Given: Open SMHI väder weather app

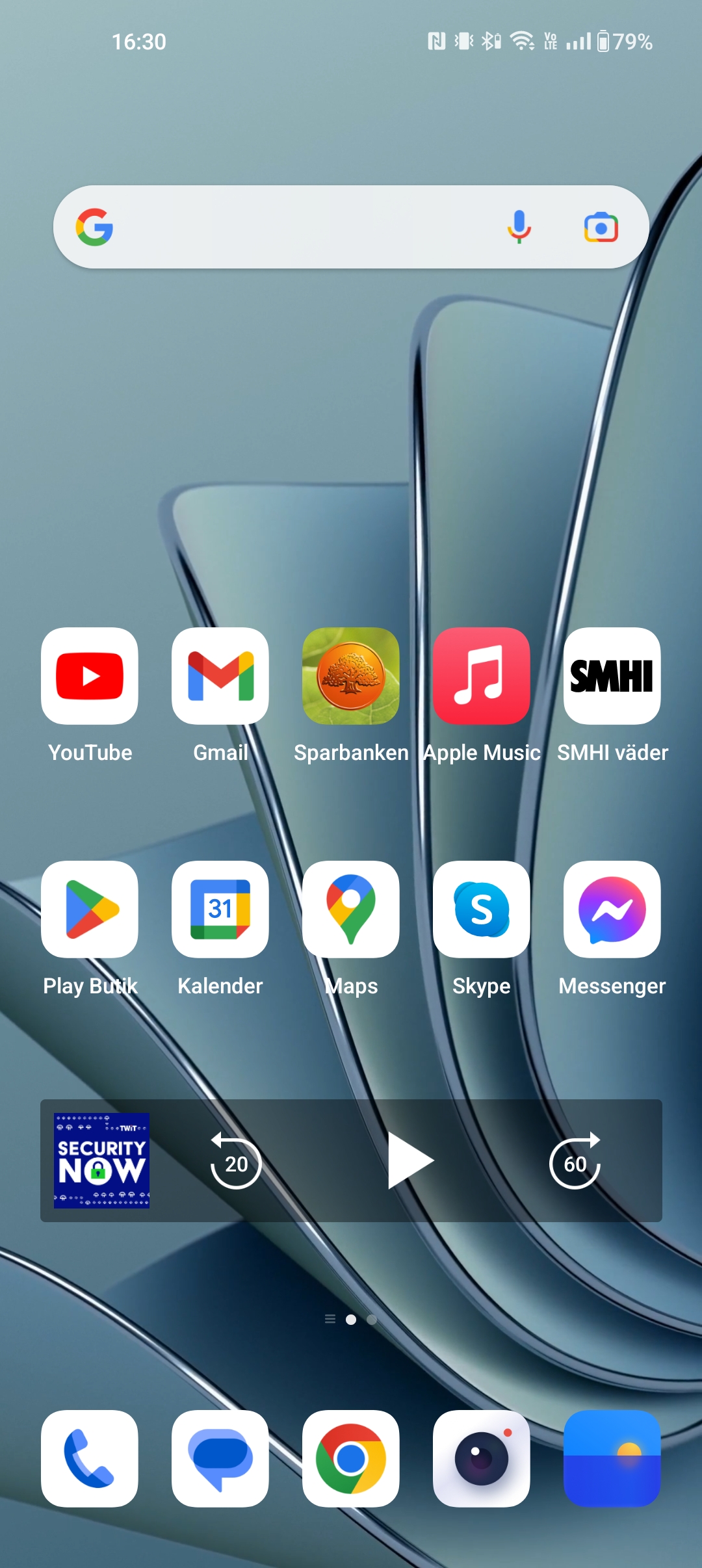Looking at the screenshot, I should click(612, 676).
